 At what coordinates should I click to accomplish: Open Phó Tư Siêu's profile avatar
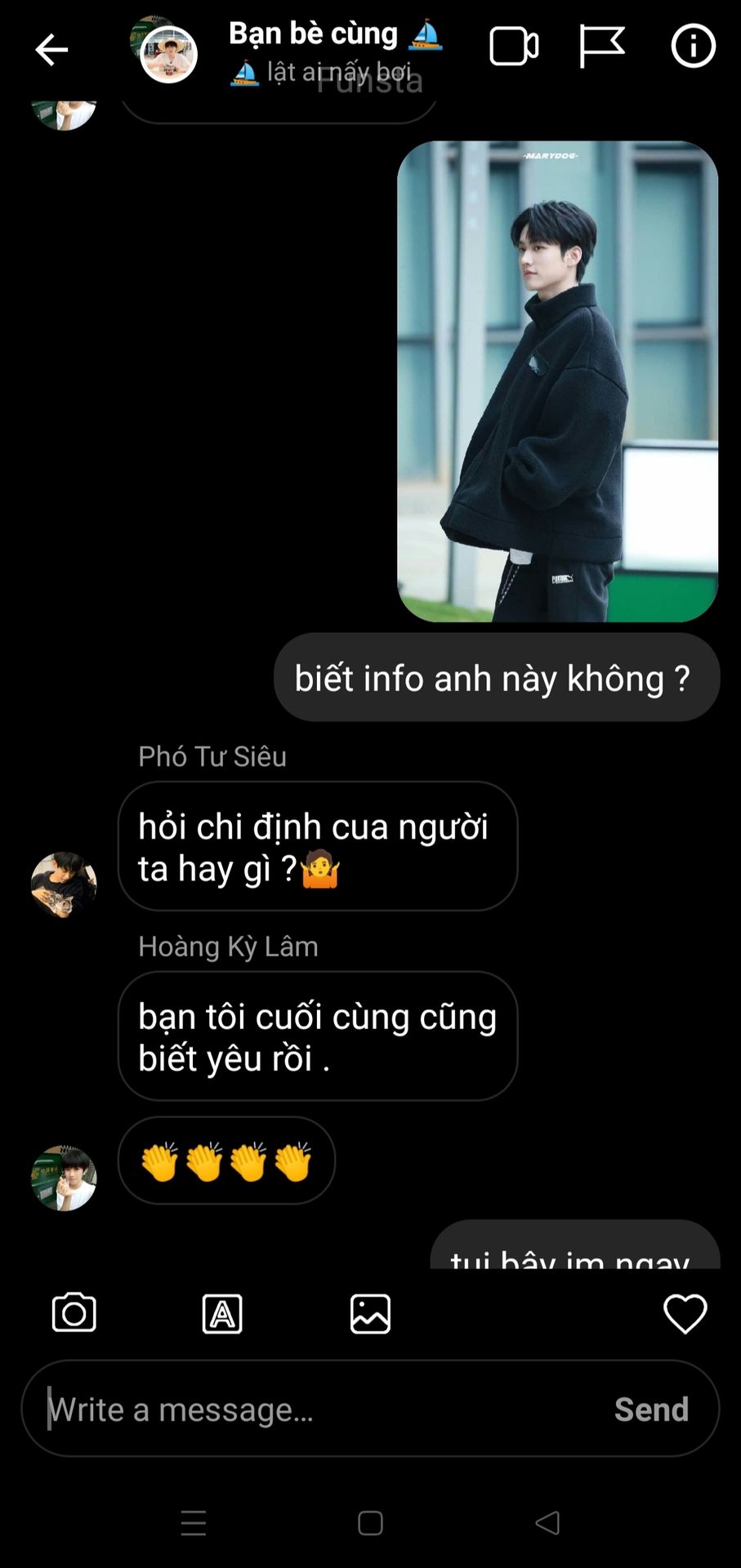tap(64, 884)
